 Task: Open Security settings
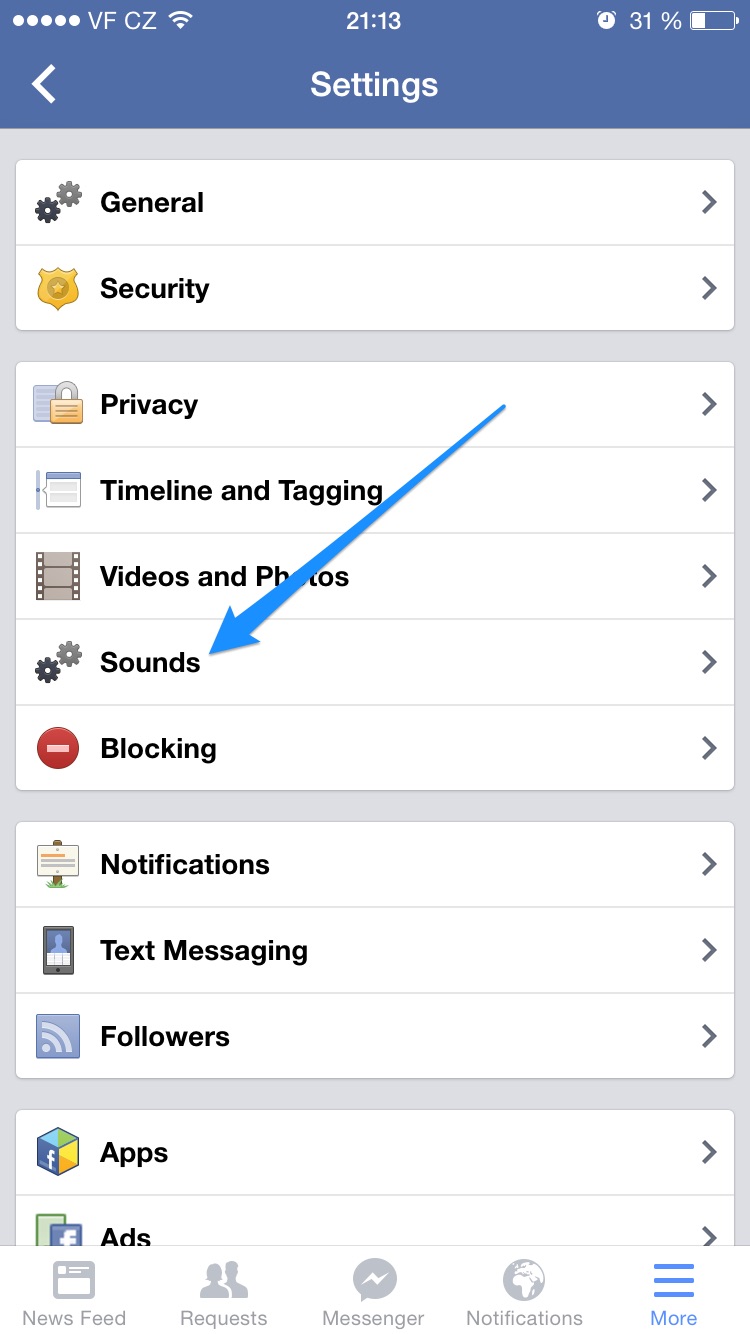[x=375, y=289]
